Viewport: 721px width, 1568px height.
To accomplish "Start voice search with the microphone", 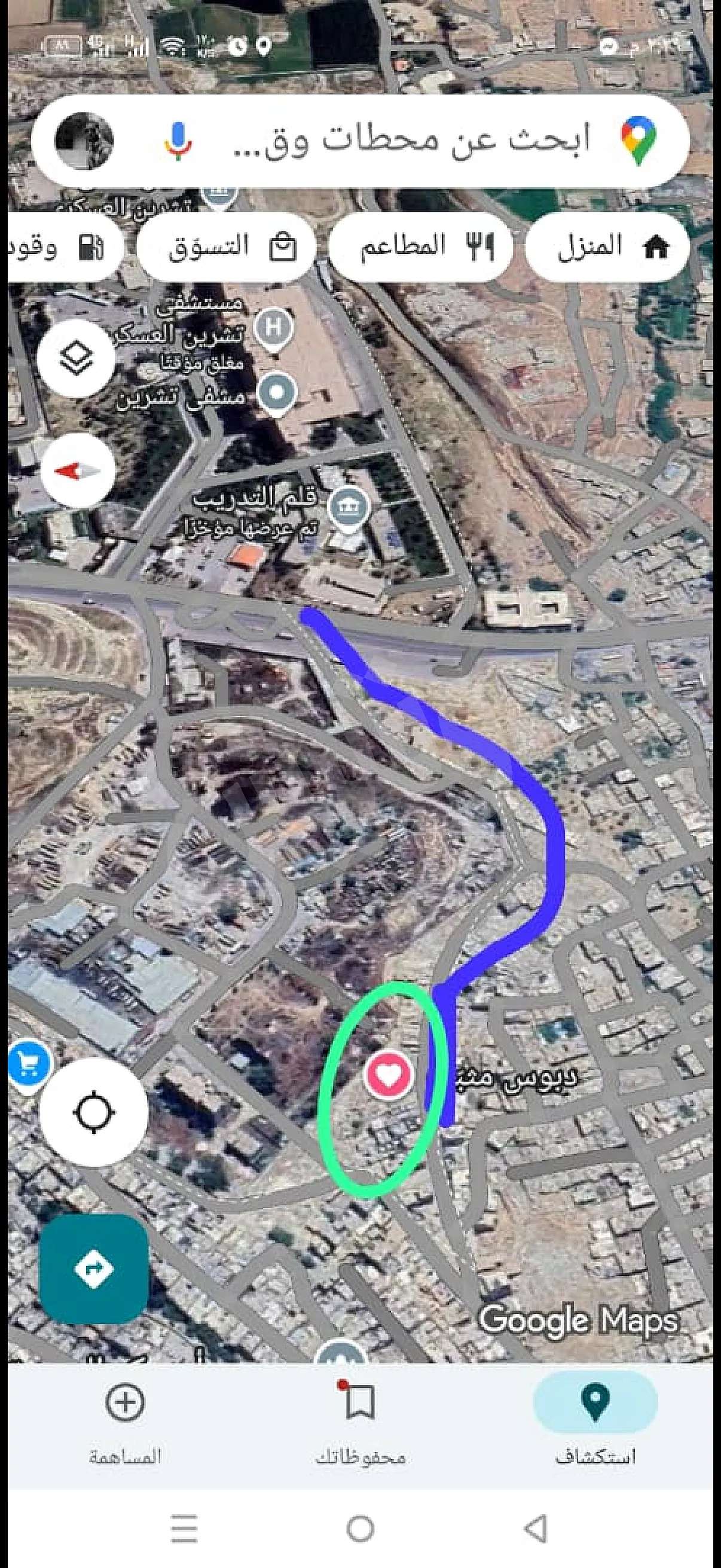I will click(x=178, y=141).
